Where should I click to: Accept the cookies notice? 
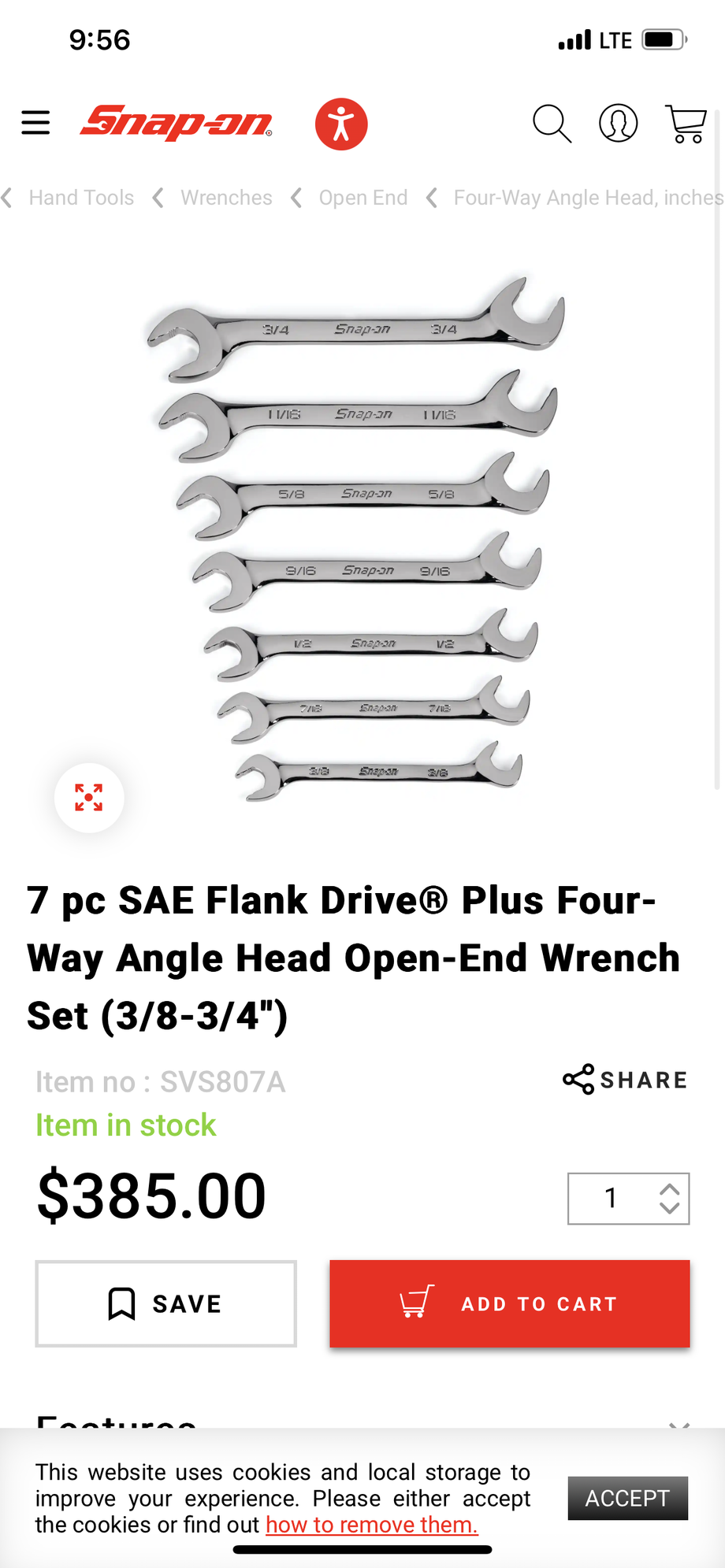pyautogui.click(x=627, y=1498)
